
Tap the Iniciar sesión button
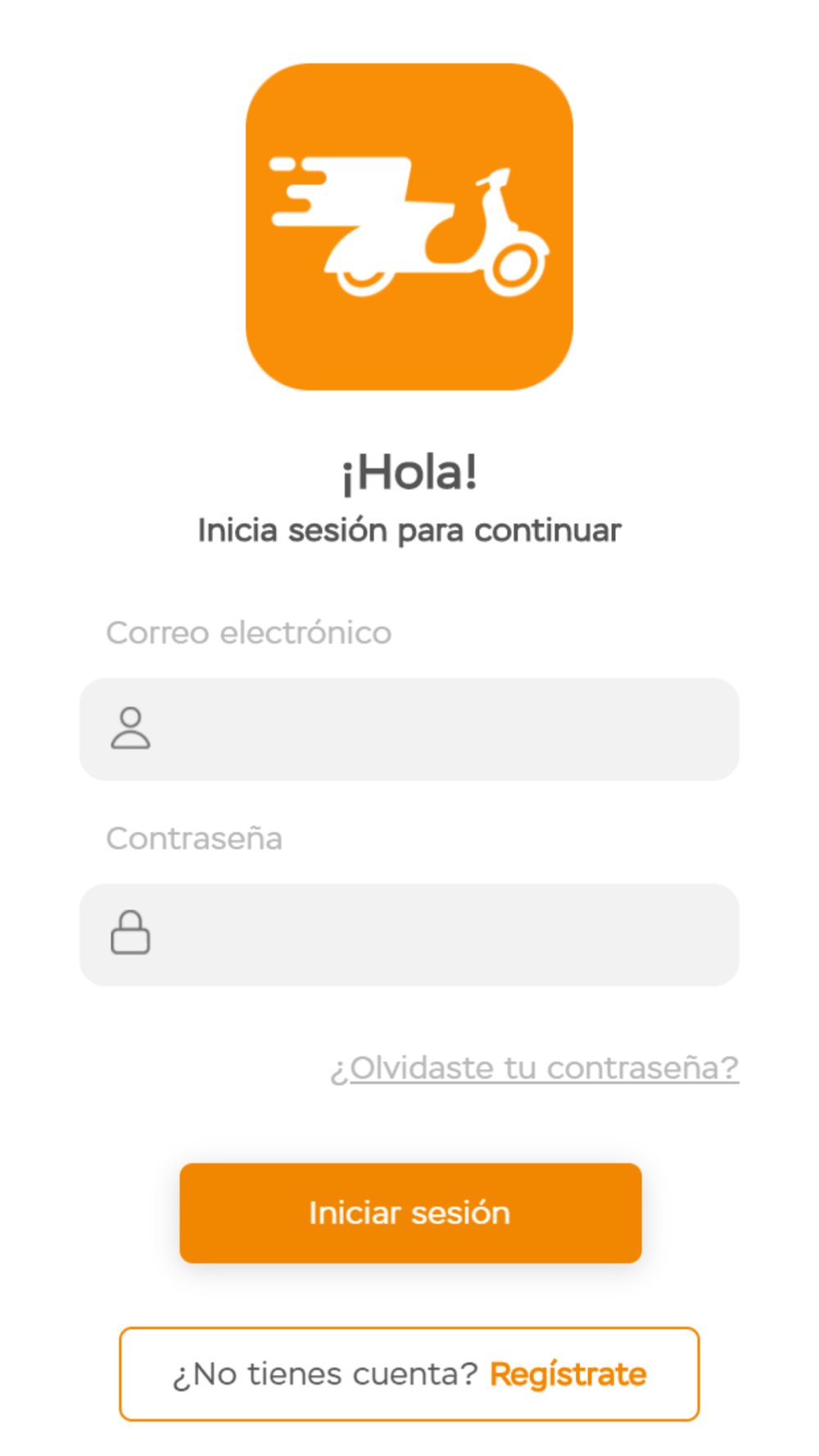(410, 1213)
